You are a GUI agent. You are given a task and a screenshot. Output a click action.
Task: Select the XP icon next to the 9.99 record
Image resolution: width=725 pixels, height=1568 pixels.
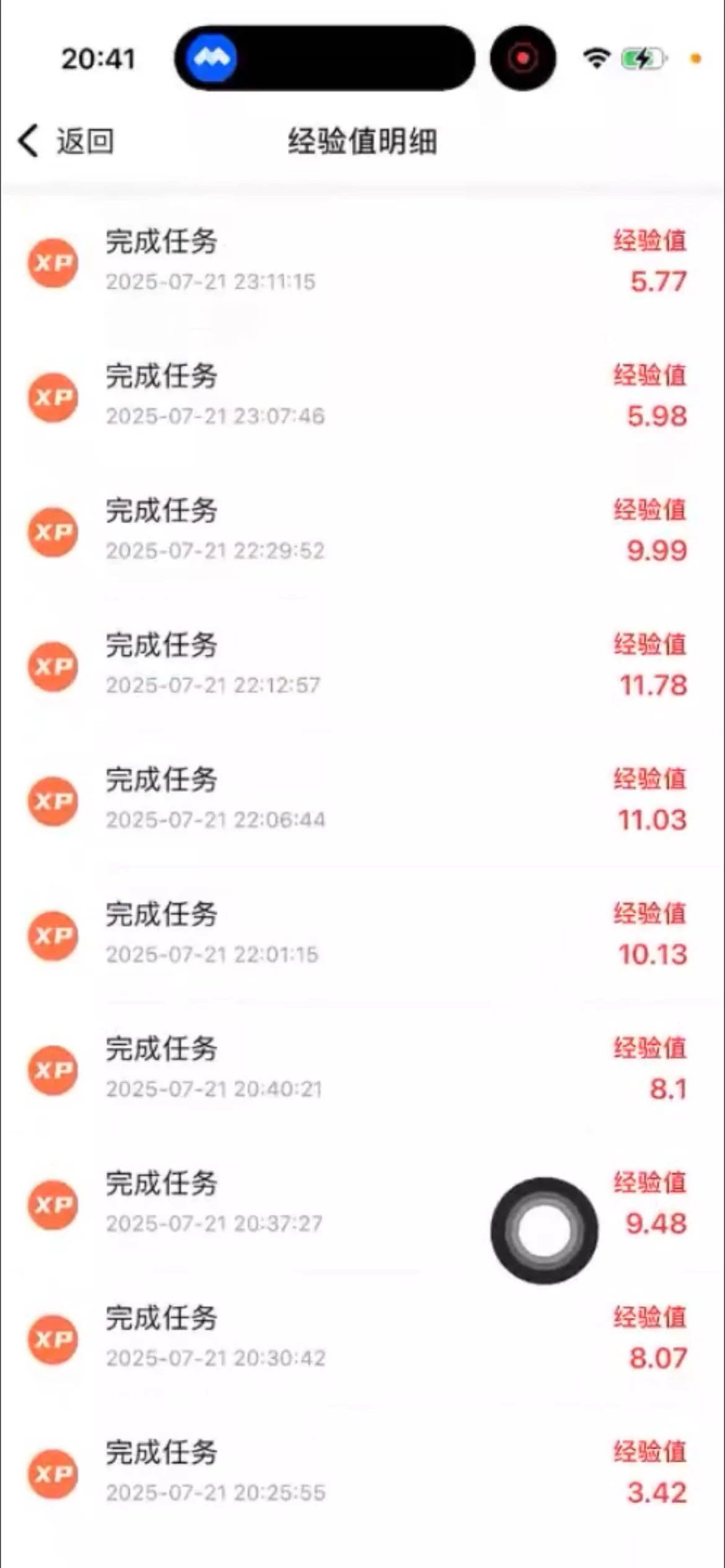53,531
